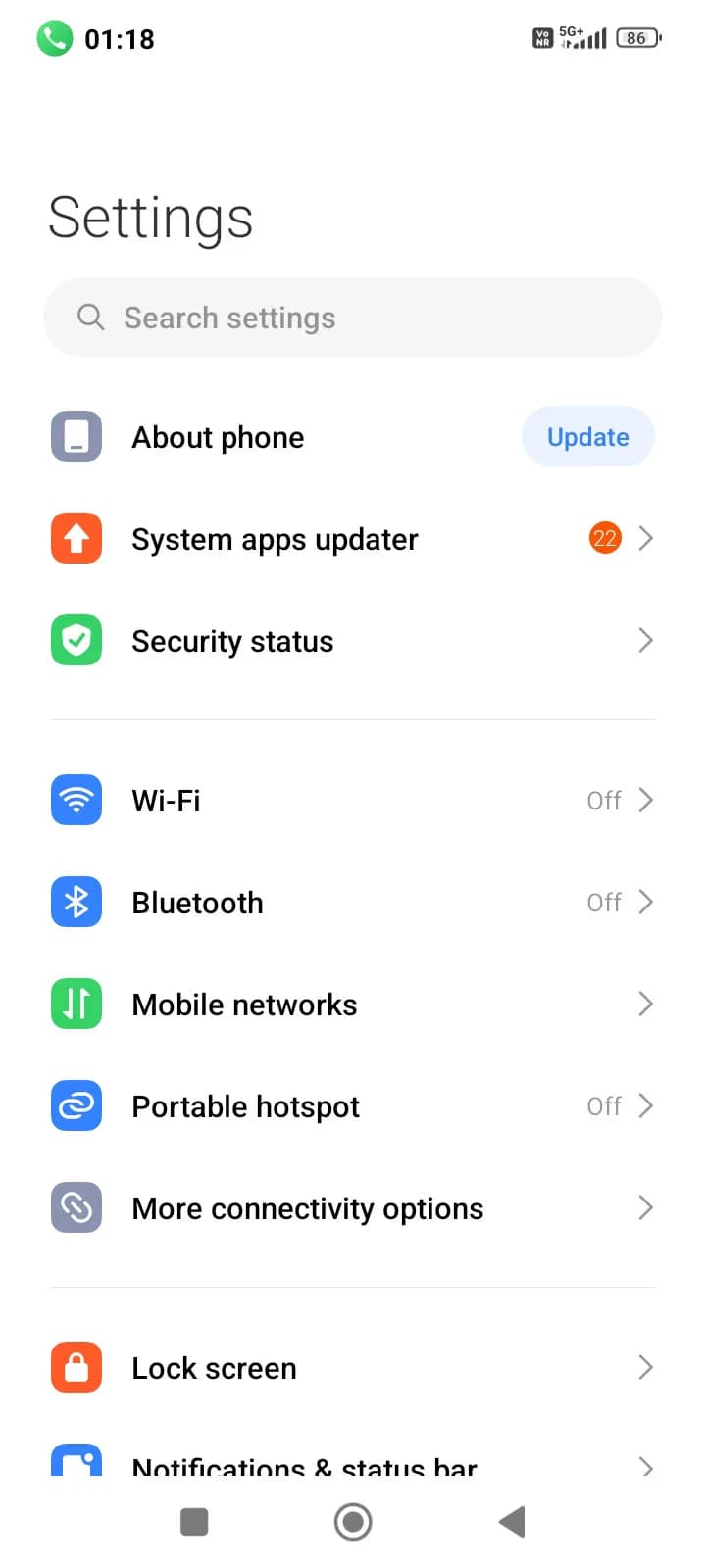The image size is (706, 1568).
Task: Open the Search settings field
Action: (353, 318)
